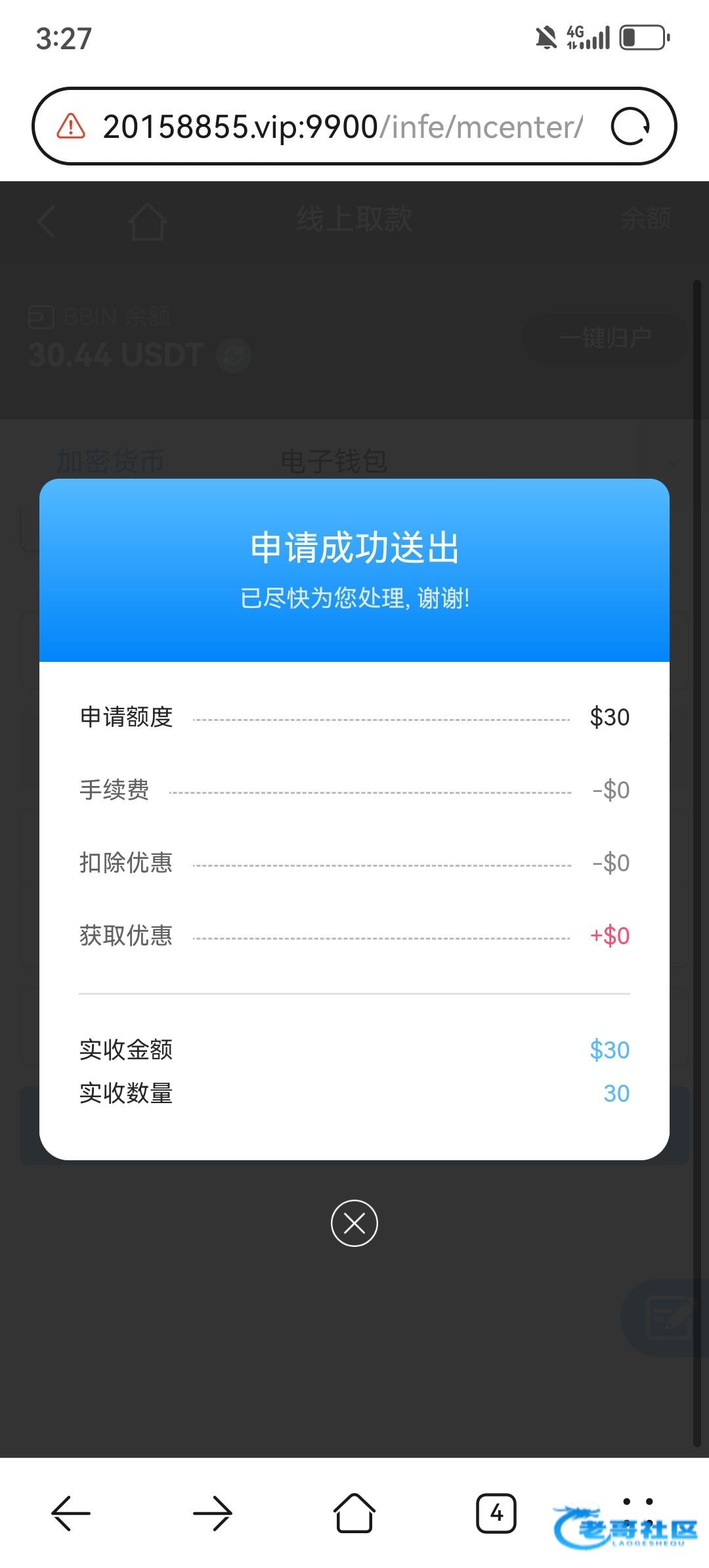Go forward in the browser

point(213,1513)
